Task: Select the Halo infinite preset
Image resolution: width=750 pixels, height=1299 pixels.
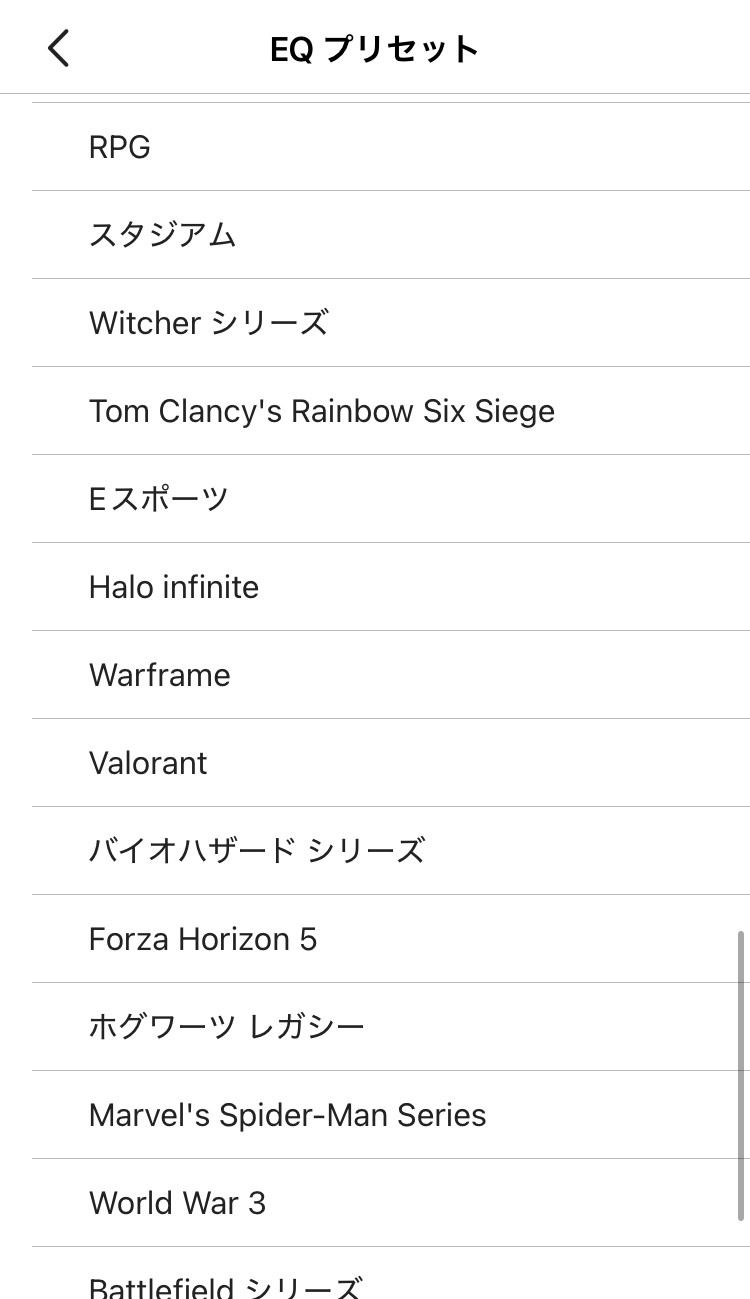Action: (174, 587)
